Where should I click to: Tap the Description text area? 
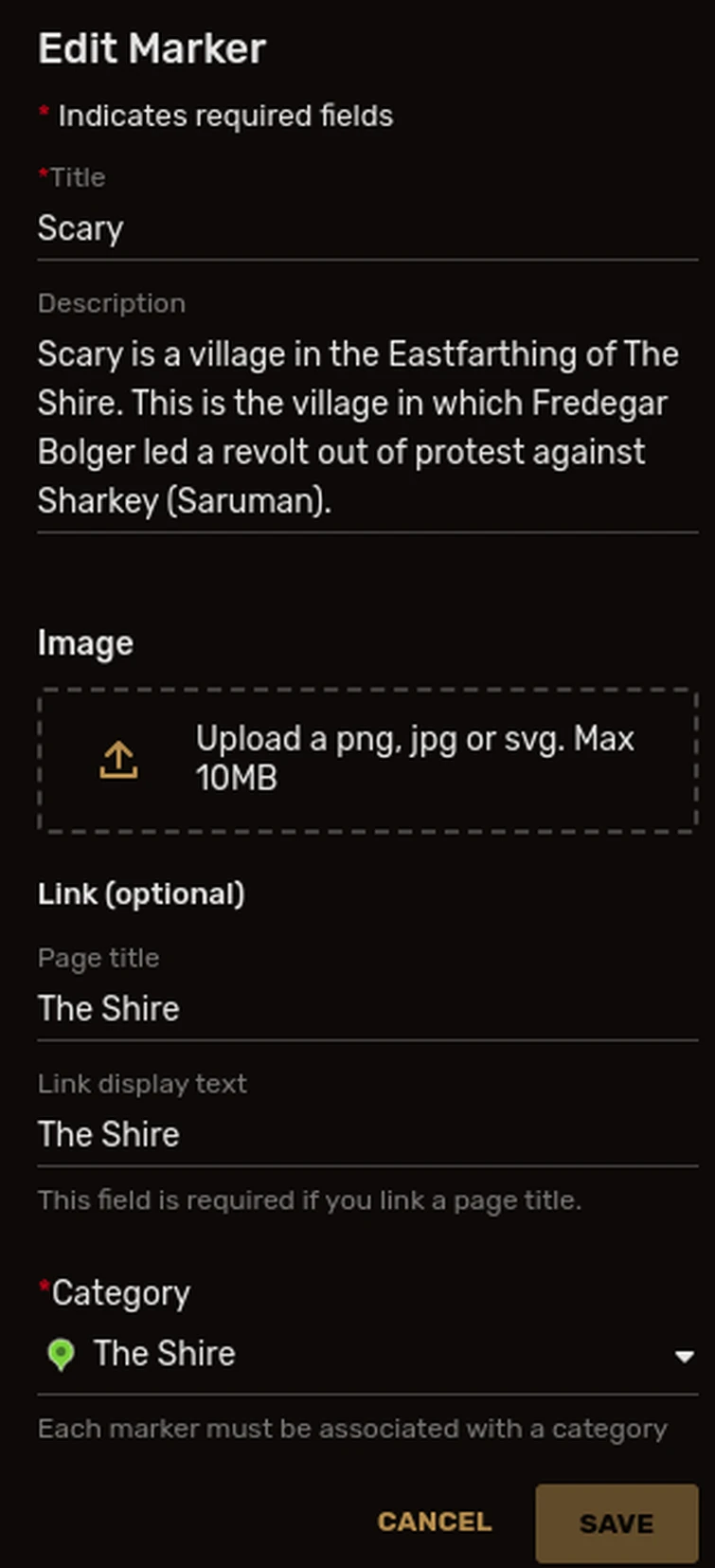[x=366, y=427]
